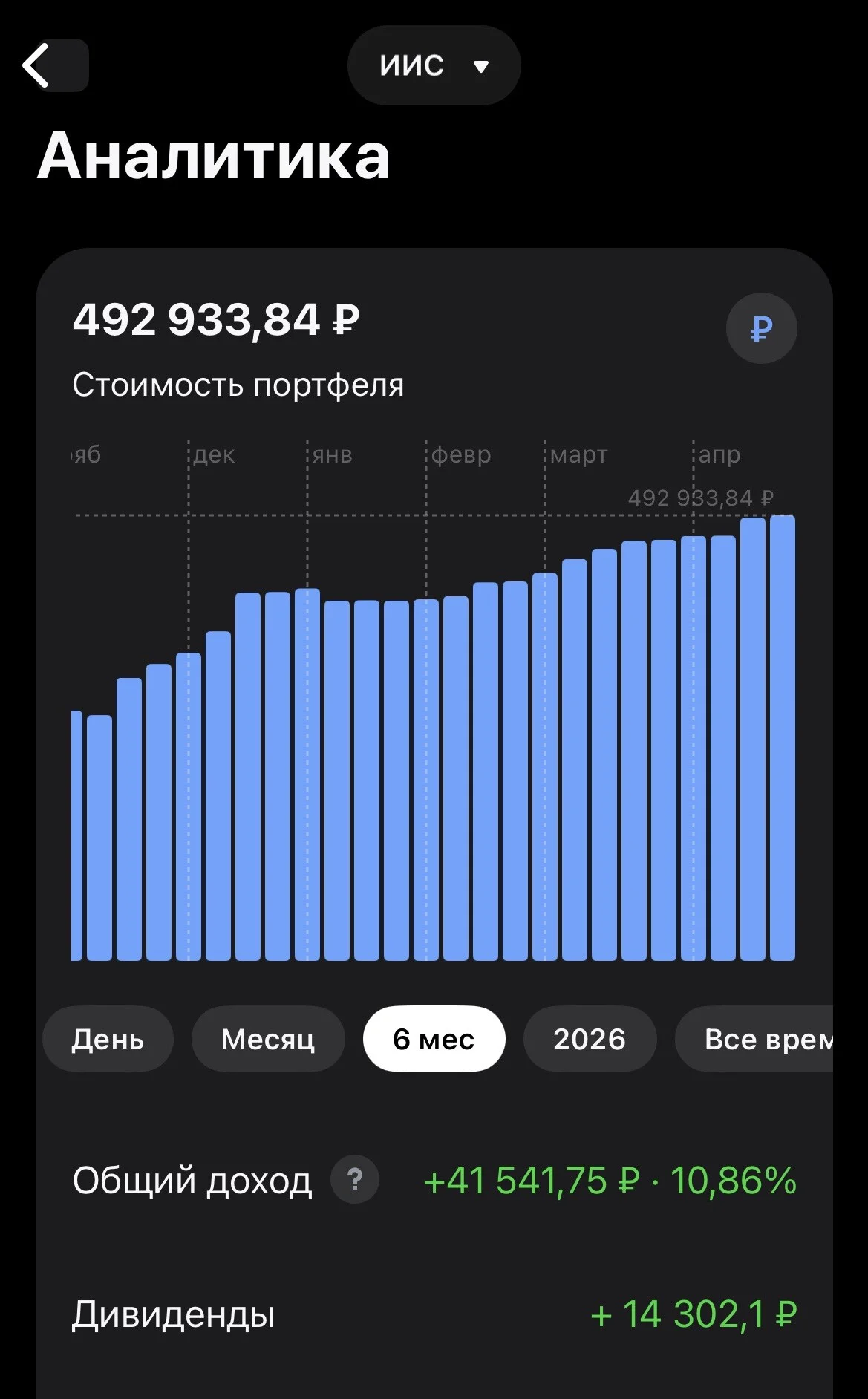Open the help icon beside Общий доход

click(x=355, y=1179)
